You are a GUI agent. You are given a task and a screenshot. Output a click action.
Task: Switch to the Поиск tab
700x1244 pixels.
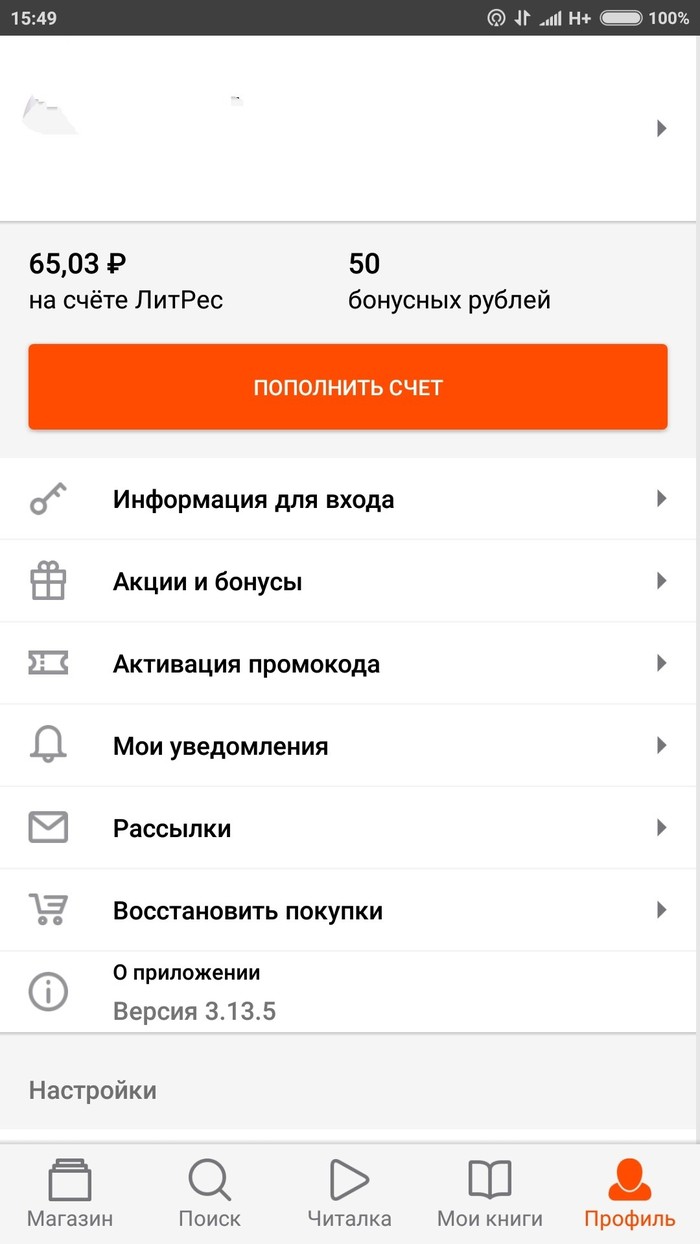pos(210,1194)
